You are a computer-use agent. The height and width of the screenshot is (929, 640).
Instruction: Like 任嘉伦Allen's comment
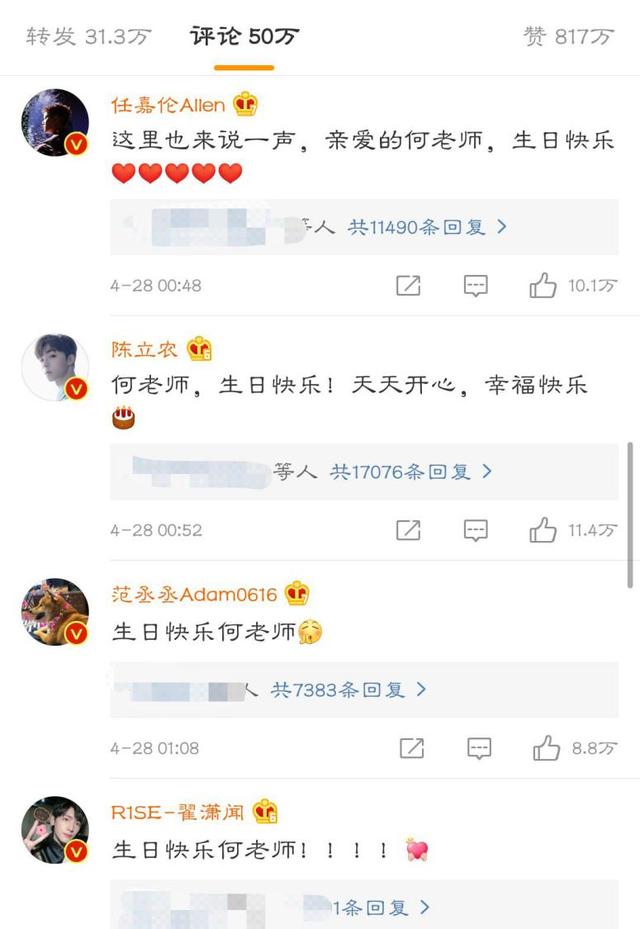(x=543, y=286)
